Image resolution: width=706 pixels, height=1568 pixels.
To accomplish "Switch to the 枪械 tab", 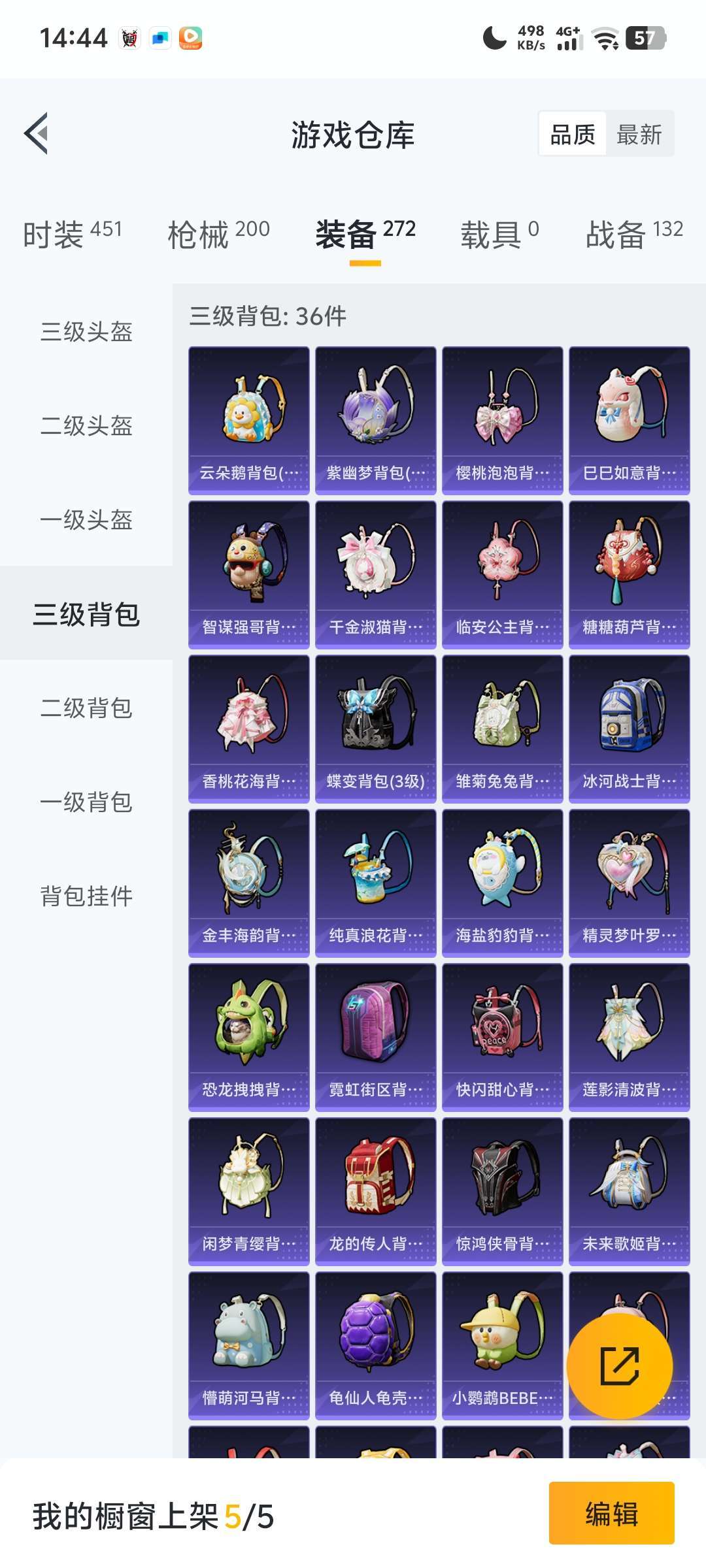I will pyautogui.click(x=218, y=234).
